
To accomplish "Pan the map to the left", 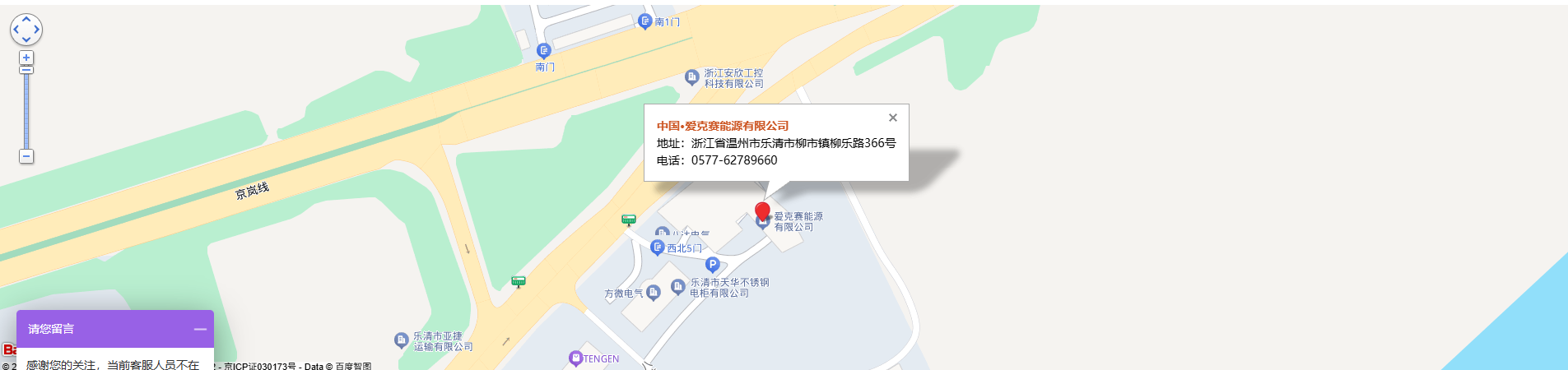I will pos(16,30).
